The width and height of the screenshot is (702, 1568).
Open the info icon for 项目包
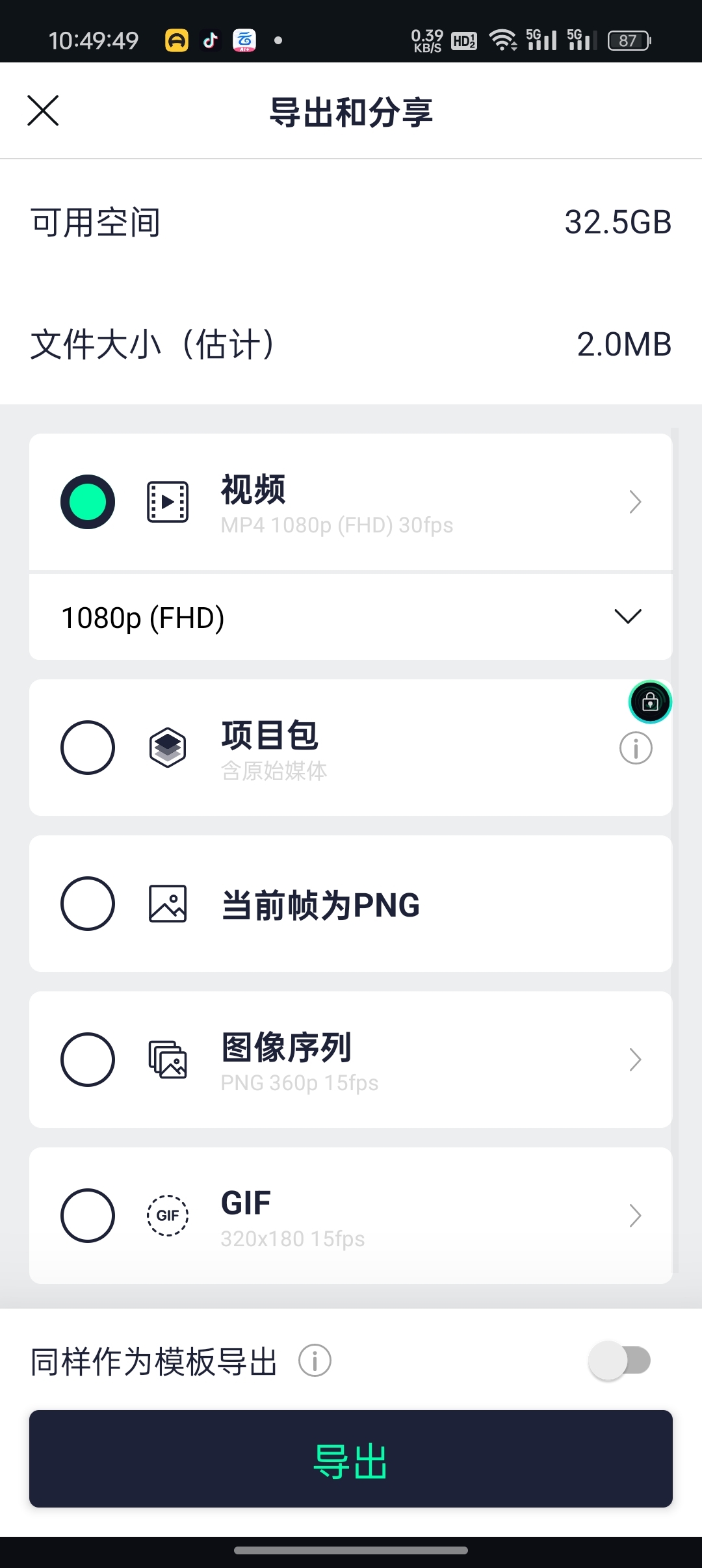pyautogui.click(x=636, y=748)
